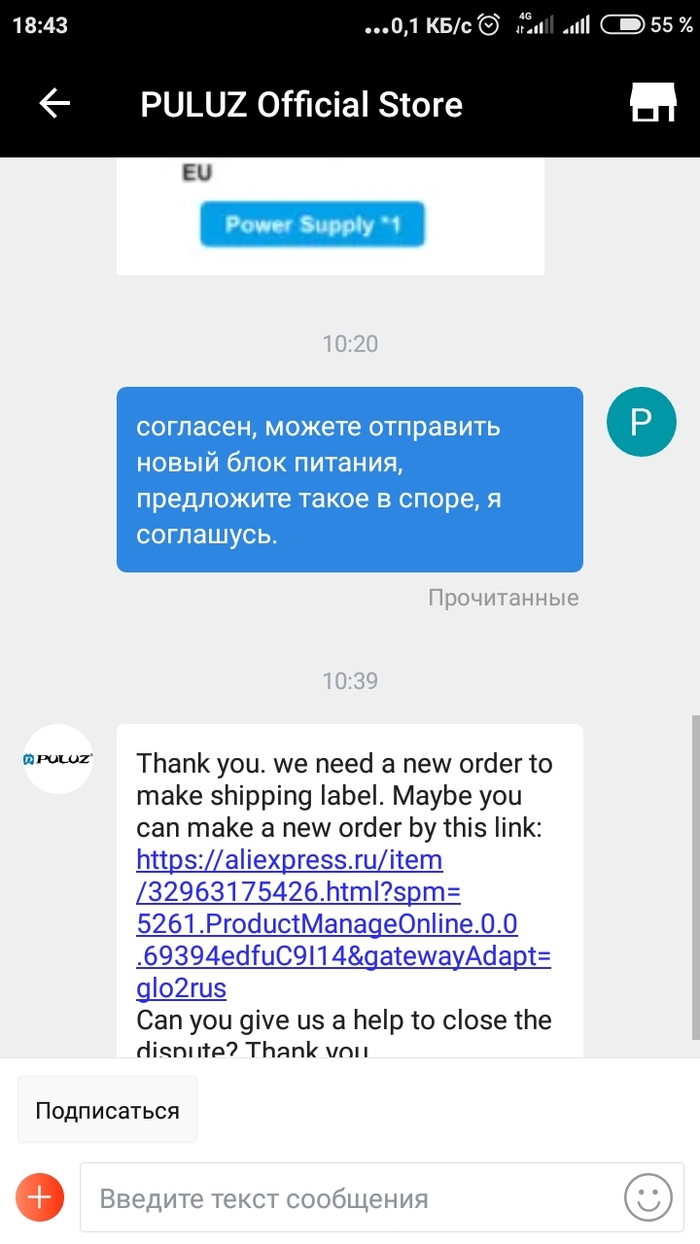700x1244 pixels.
Task: View the Power Supply product image card
Action: (330, 215)
